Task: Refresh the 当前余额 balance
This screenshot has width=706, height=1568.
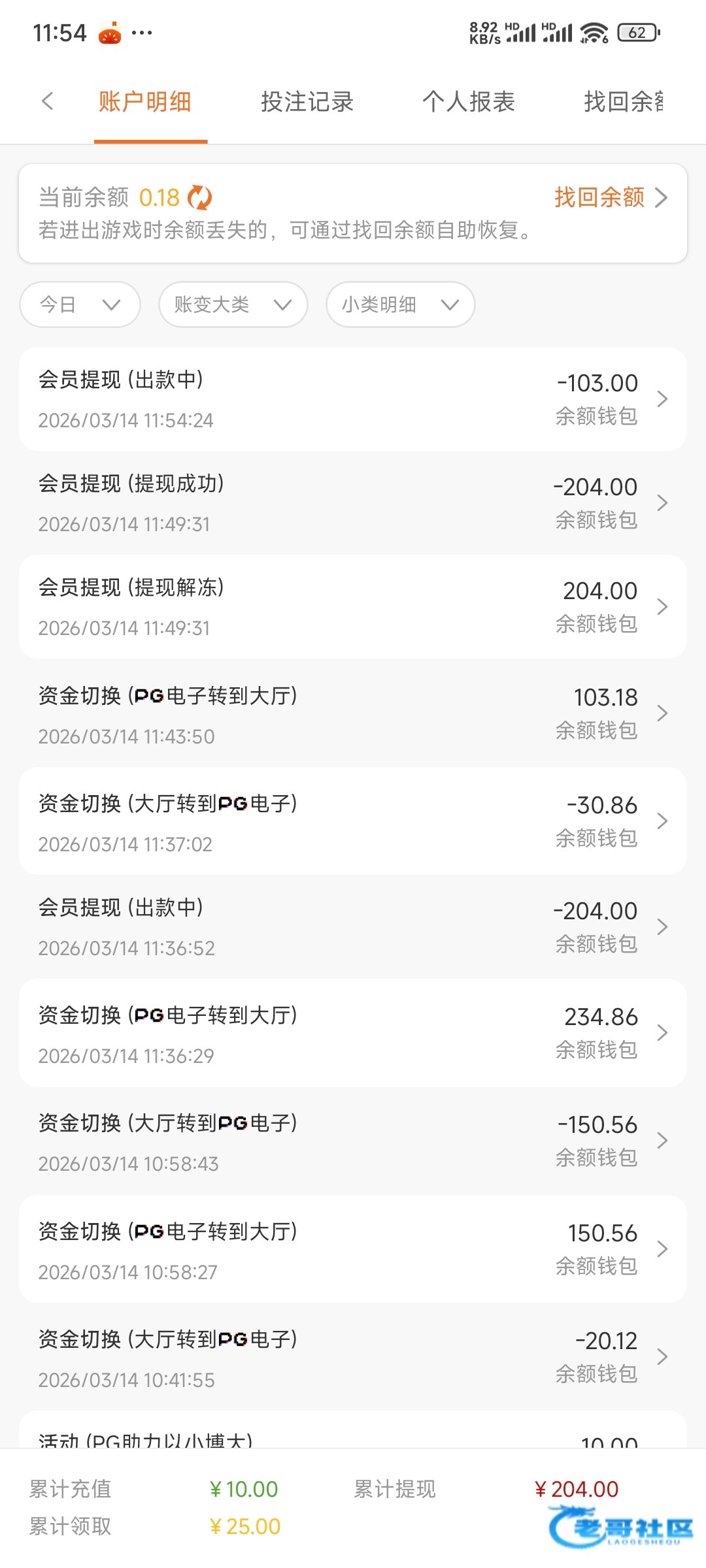Action: (x=199, y=197)
